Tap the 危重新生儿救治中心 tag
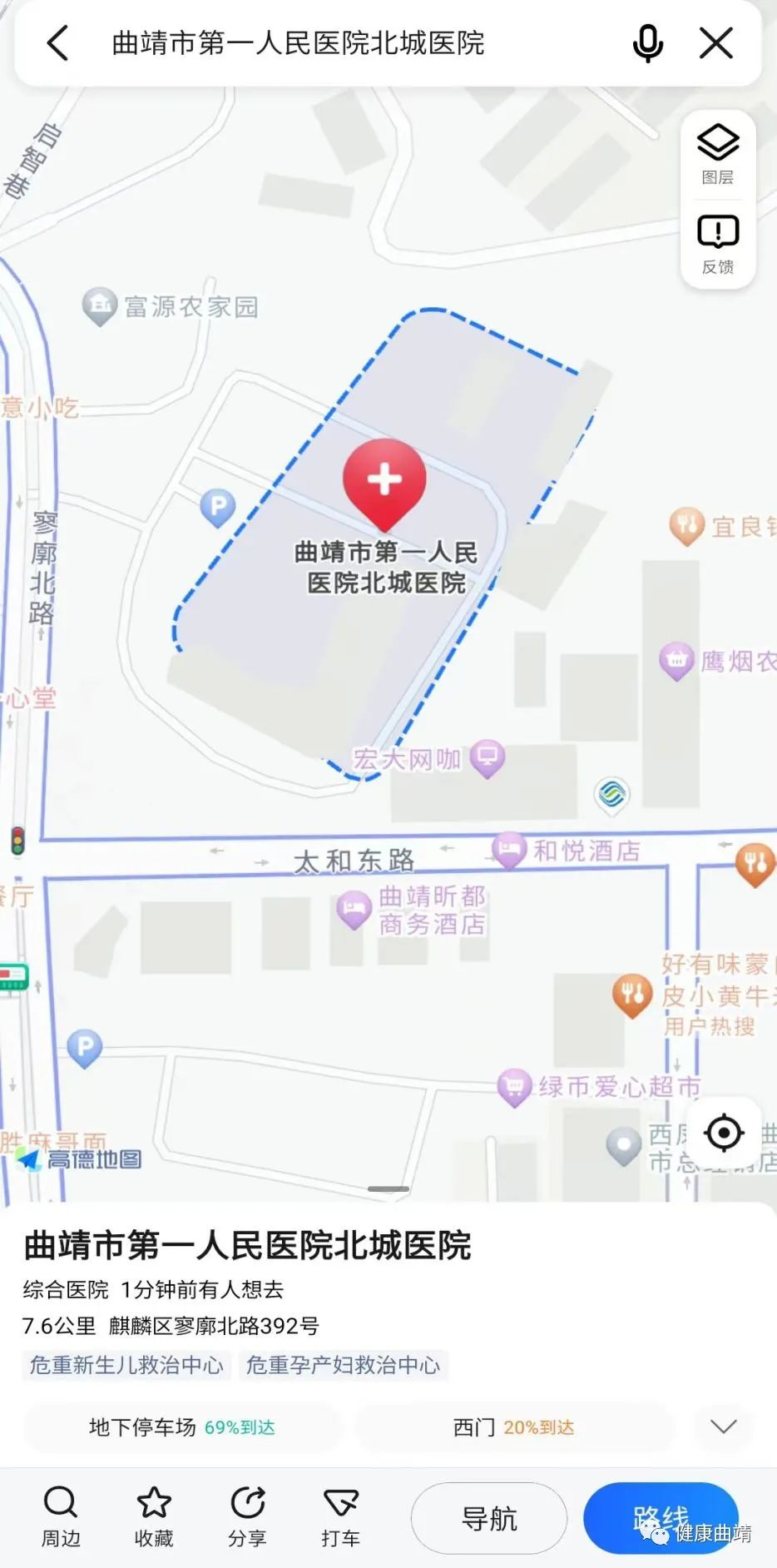 tap(126, 1365)
